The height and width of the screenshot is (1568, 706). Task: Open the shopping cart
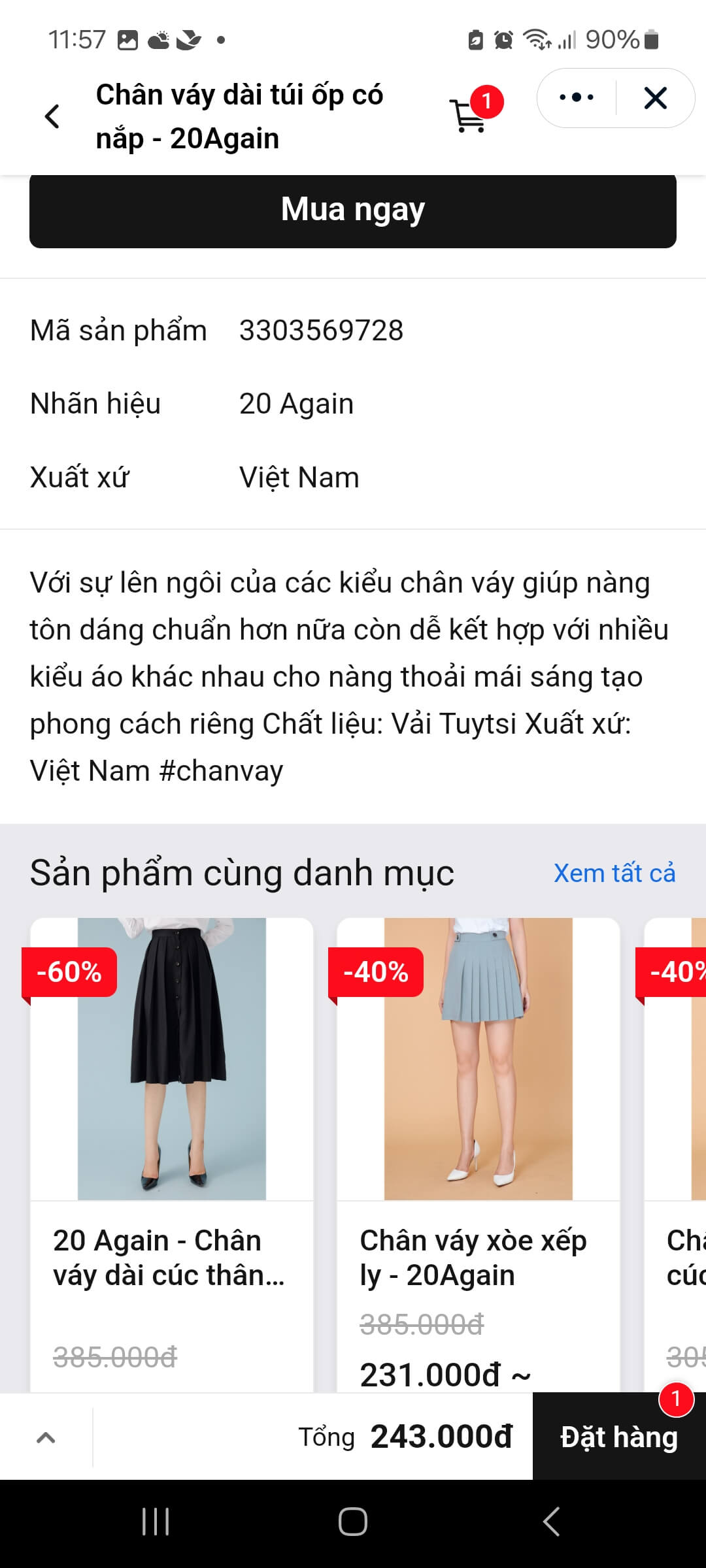point(468,116)
